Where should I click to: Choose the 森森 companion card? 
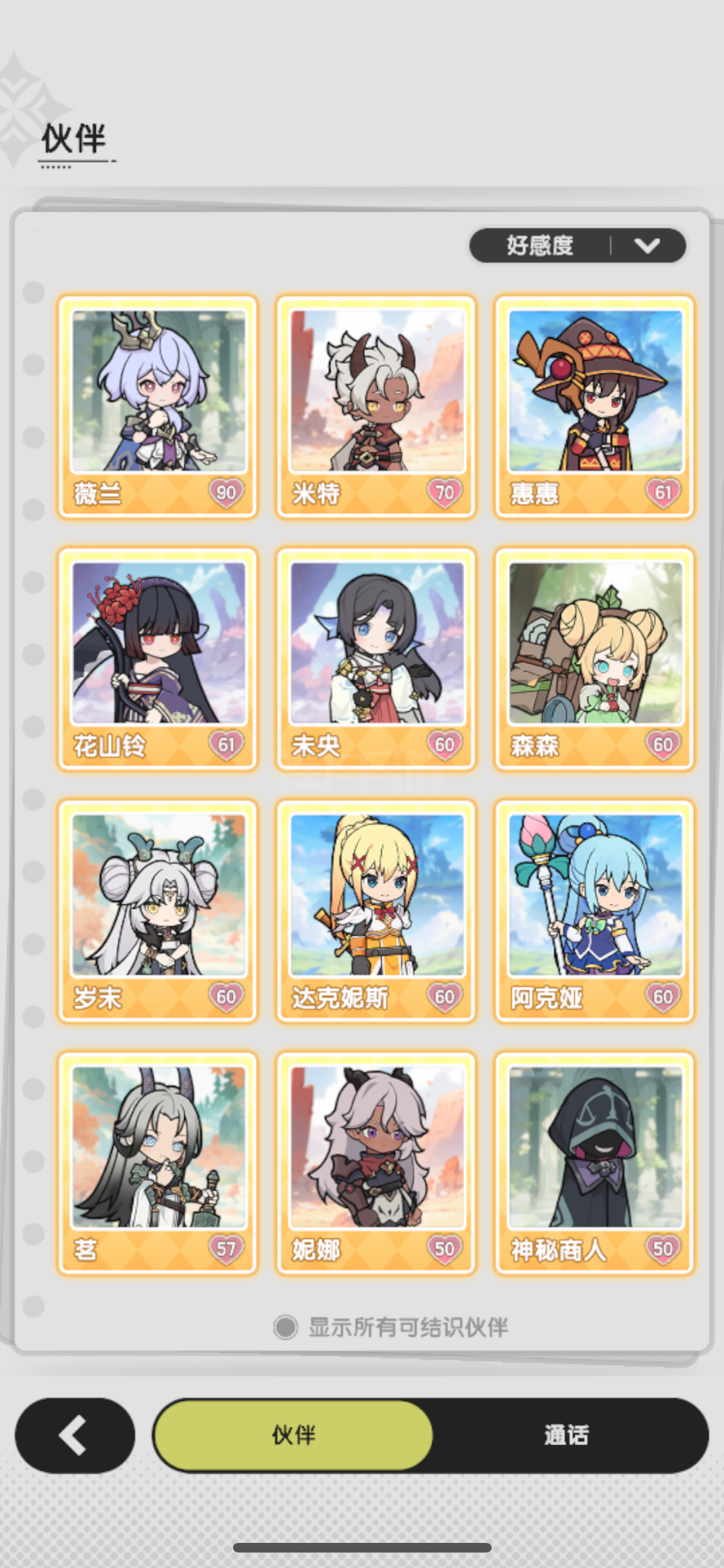(595, 658)
